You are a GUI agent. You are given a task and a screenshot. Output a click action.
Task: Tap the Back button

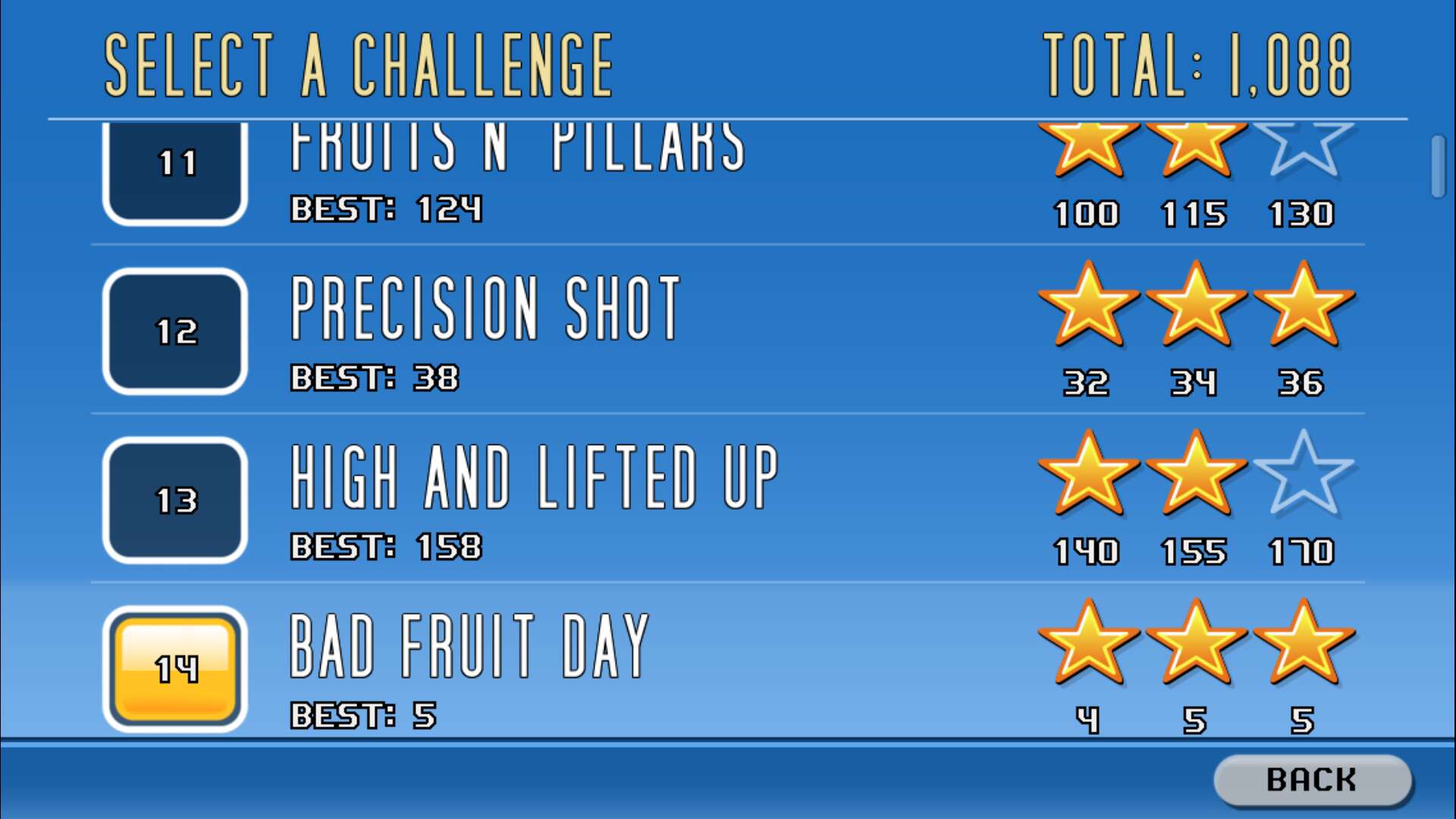click(1312, 780)
